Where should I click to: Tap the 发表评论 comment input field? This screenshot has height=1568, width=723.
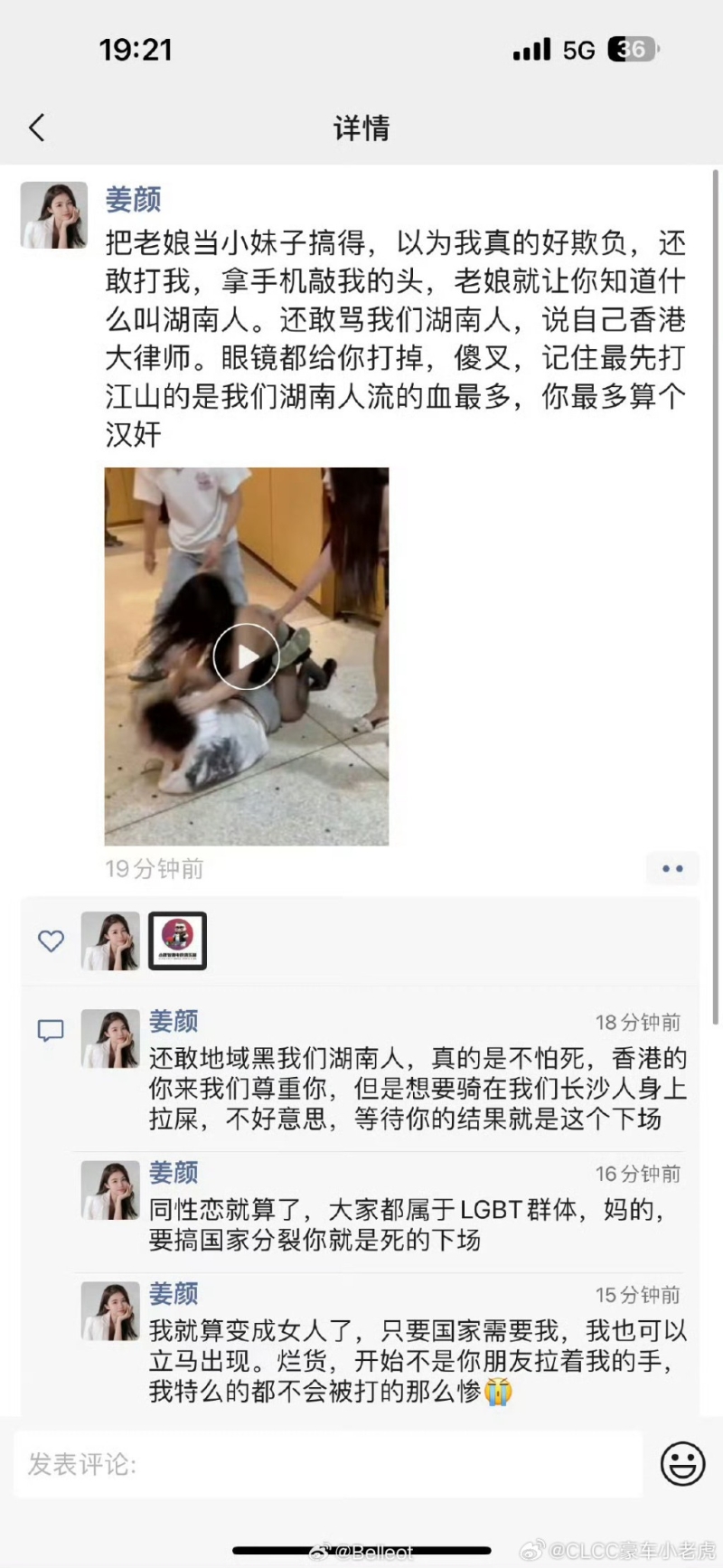(x=316, y=1465)
